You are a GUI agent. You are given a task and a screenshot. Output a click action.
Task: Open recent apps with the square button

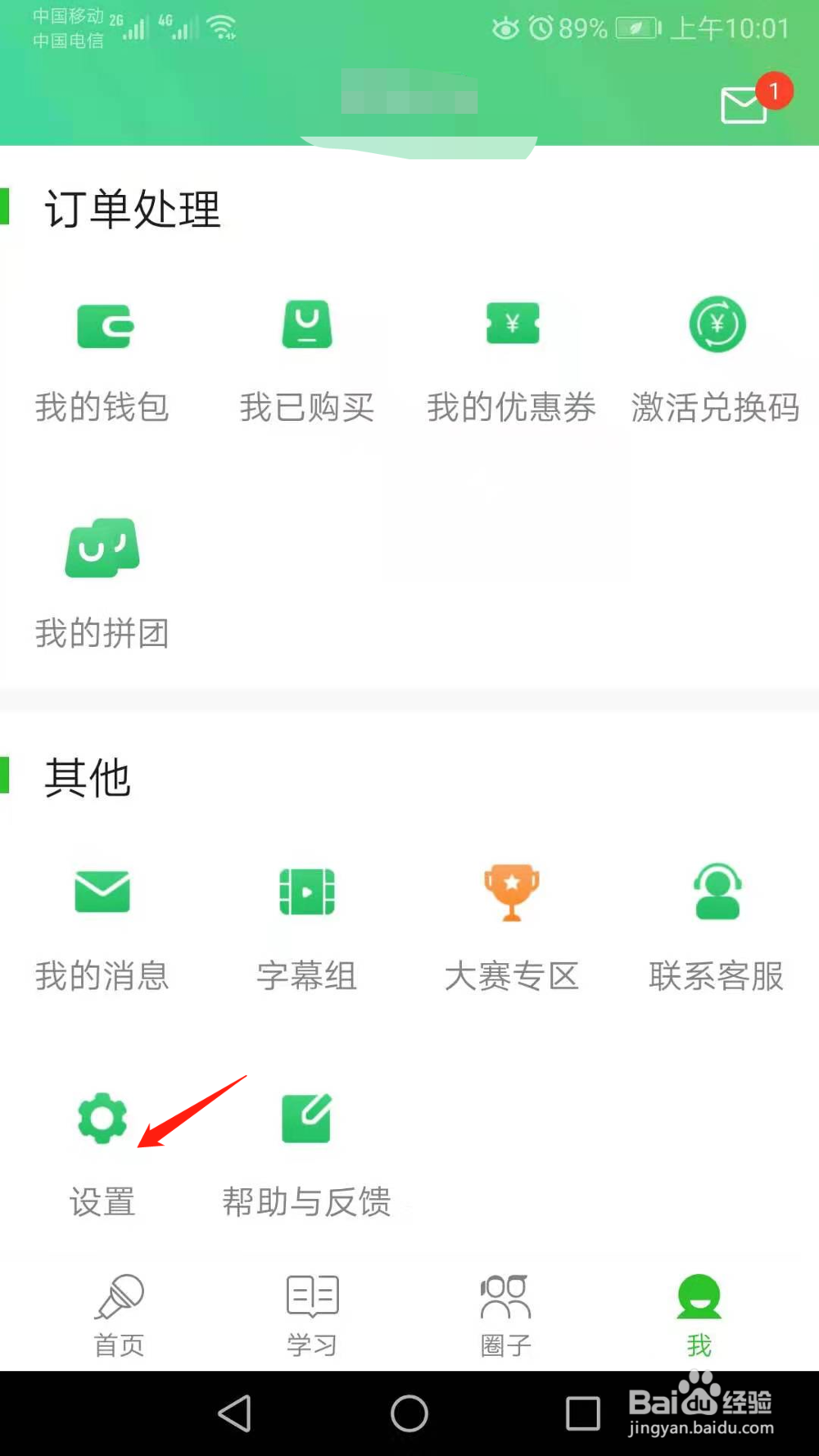(x=583, y=1413)
